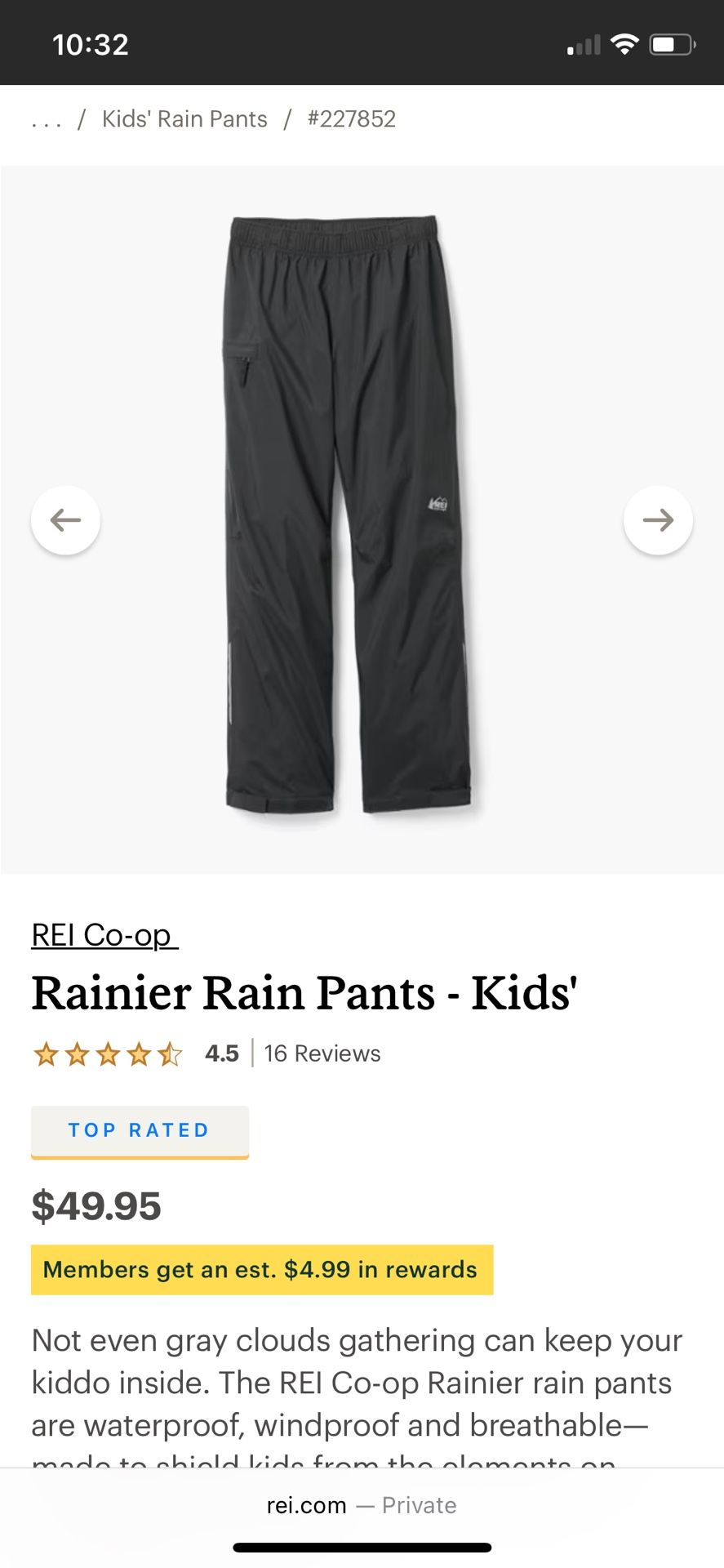The image size is (724, 1568).
Task: Tap the rain pants product image
Action: coord(351,514)
